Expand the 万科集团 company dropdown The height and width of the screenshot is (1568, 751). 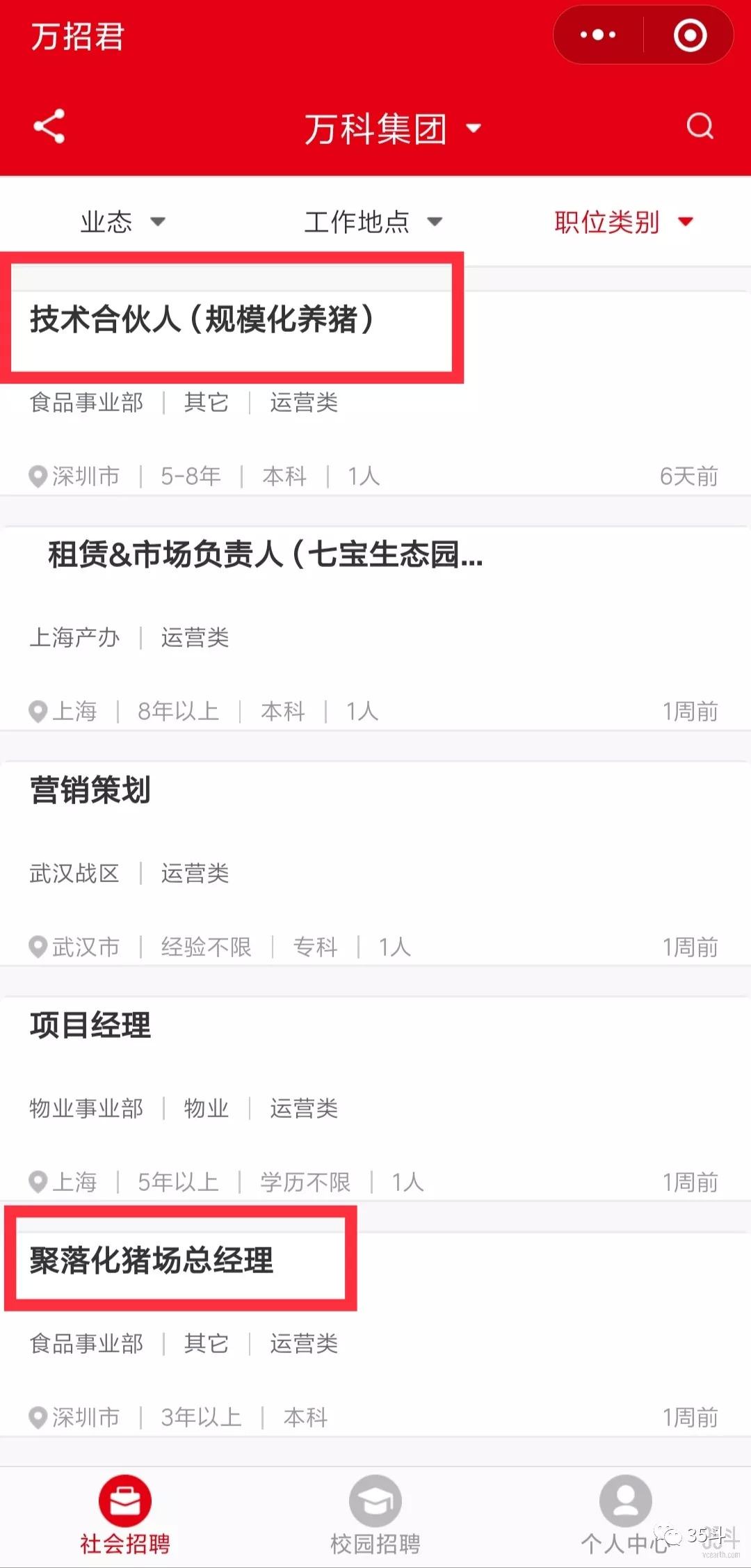pos(391,129)
